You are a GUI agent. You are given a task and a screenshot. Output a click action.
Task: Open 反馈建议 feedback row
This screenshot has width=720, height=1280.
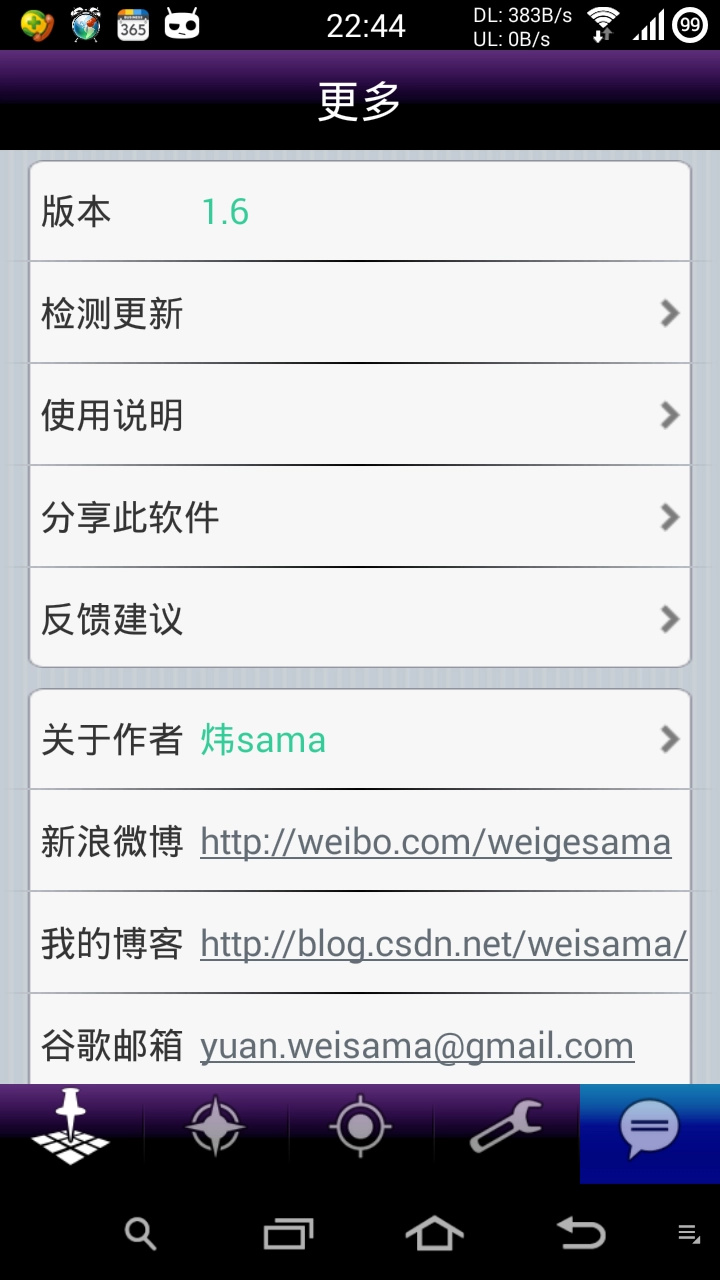pyautogui.click(x=360, y=619)
